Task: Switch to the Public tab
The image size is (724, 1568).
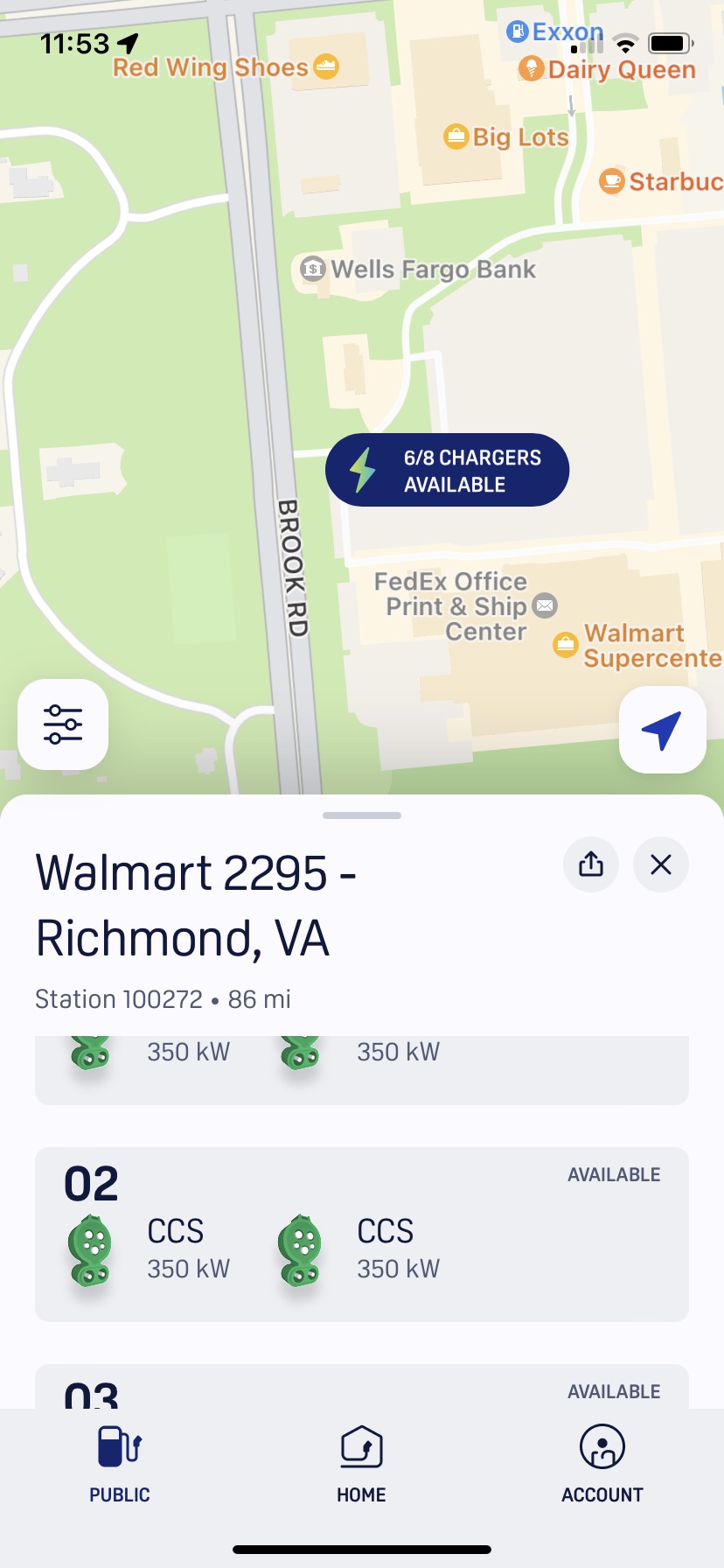Action: coord(120,1464)
